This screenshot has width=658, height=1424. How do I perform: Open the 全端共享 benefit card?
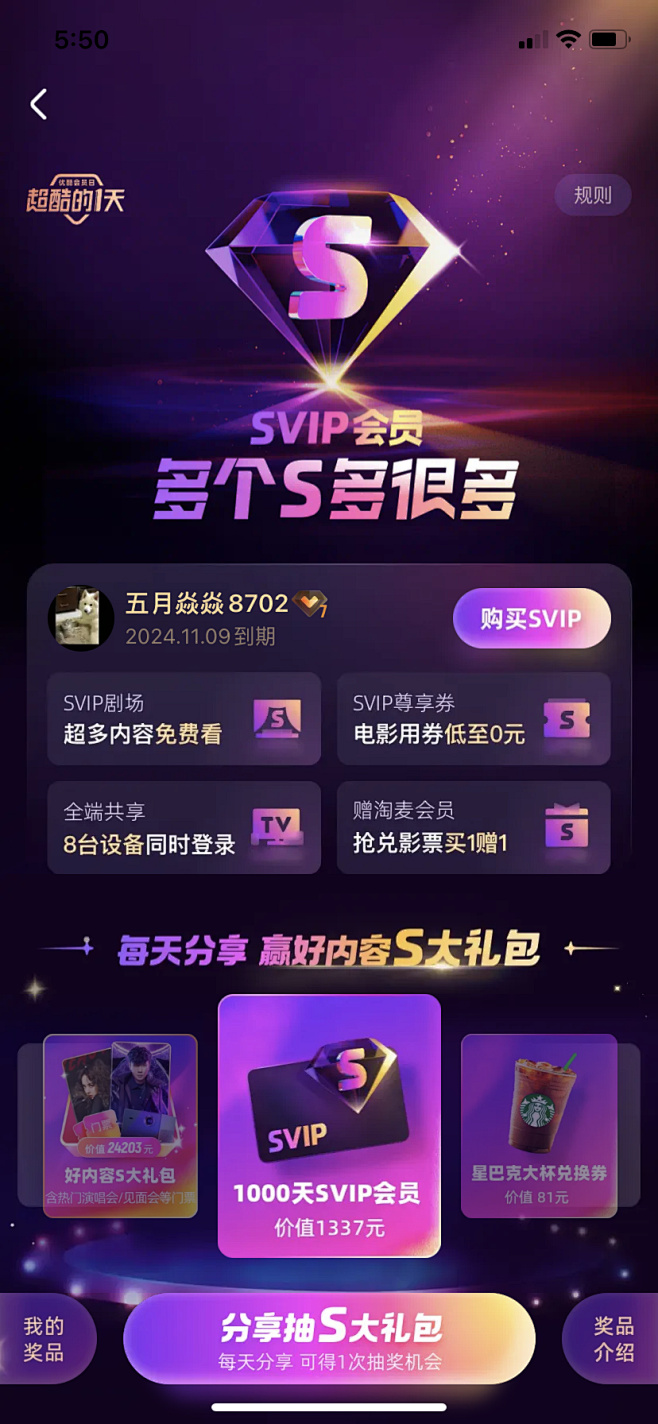(x=184, y=827)
